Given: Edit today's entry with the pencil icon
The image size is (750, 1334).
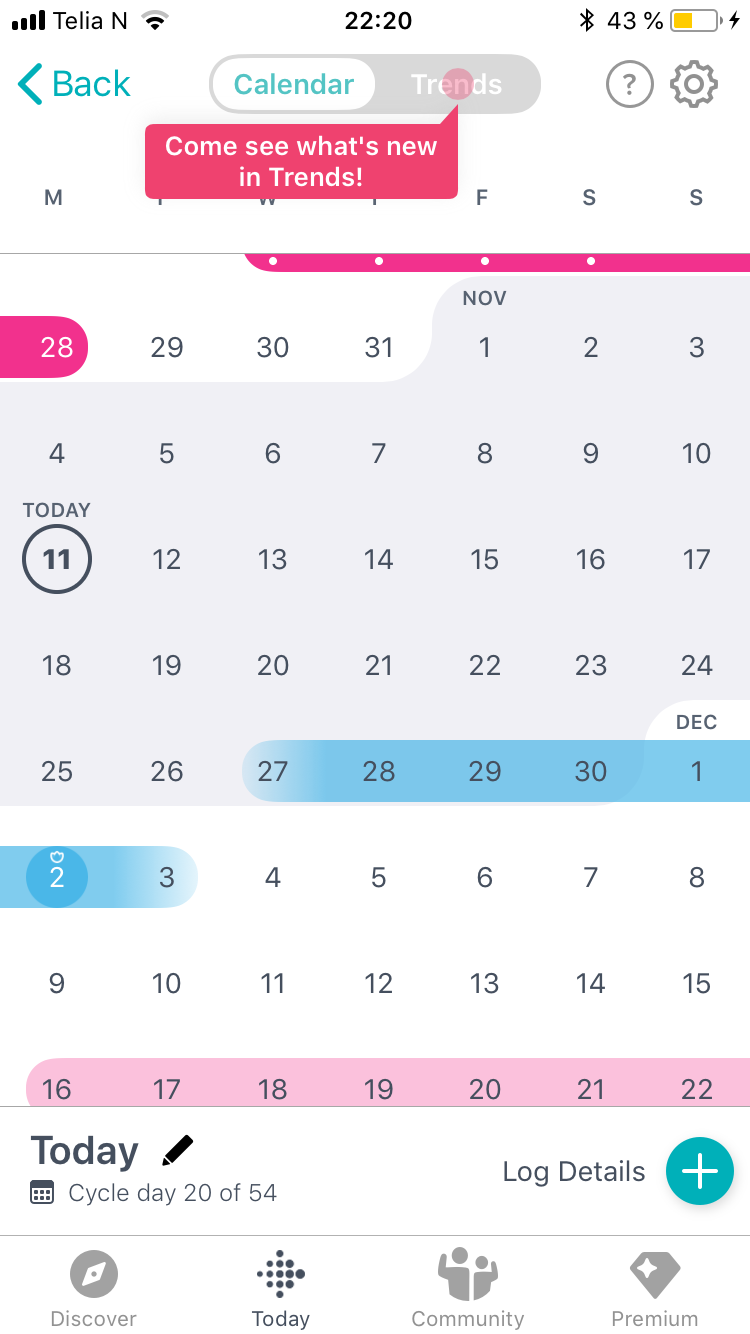Looking at the screenshot, I should click(x=177, y=1151).
